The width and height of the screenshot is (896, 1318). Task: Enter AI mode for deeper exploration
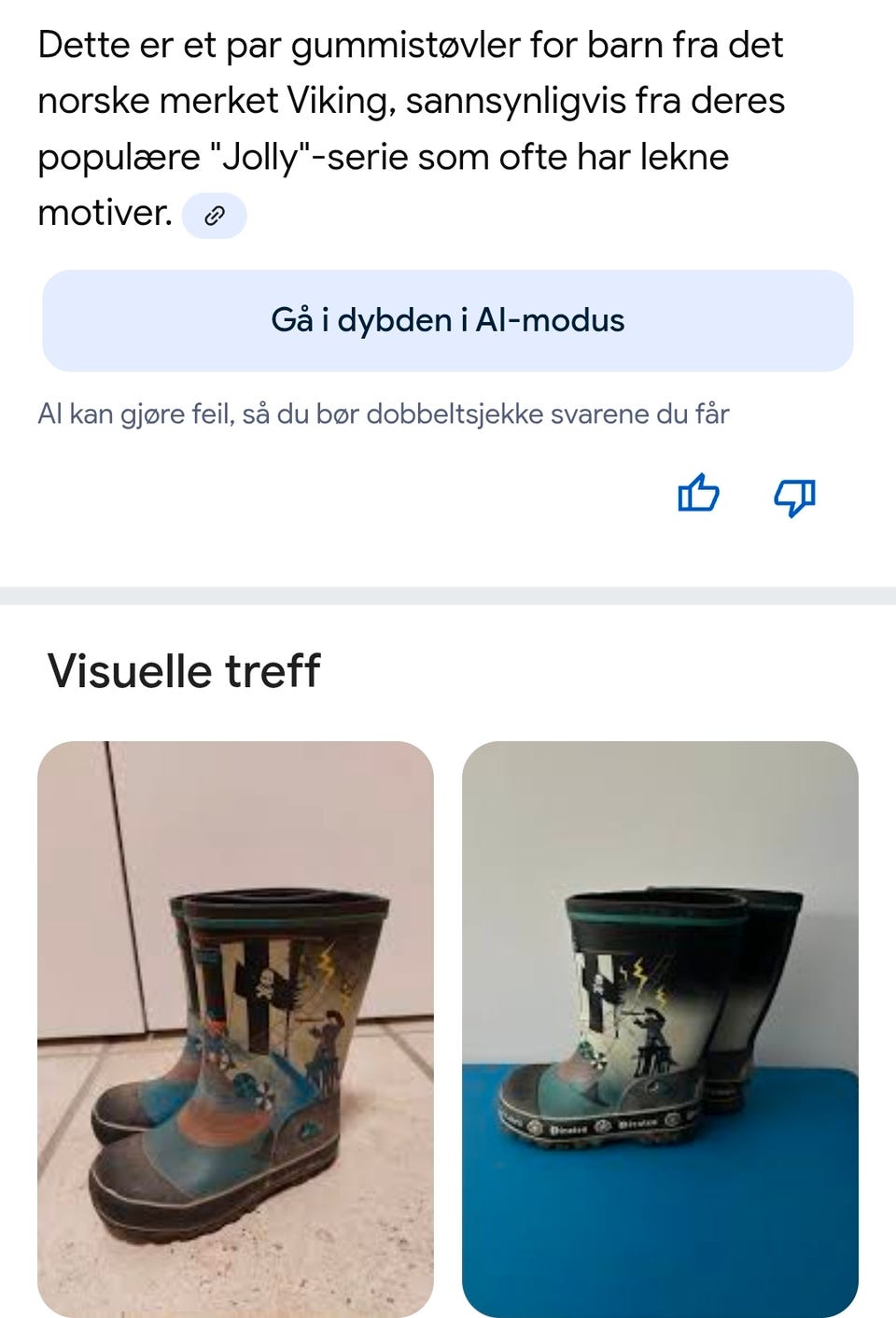click(x=447, y=319)
